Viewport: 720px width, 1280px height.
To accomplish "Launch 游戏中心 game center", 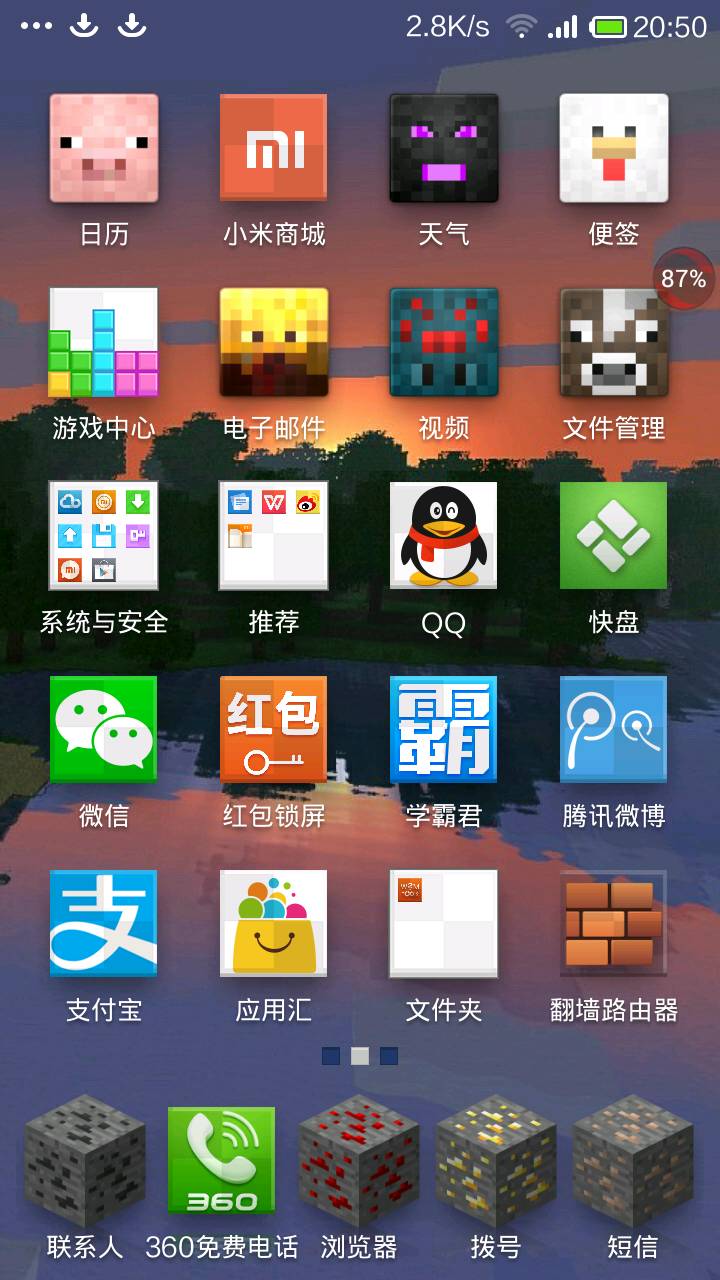I will (104, 342).
